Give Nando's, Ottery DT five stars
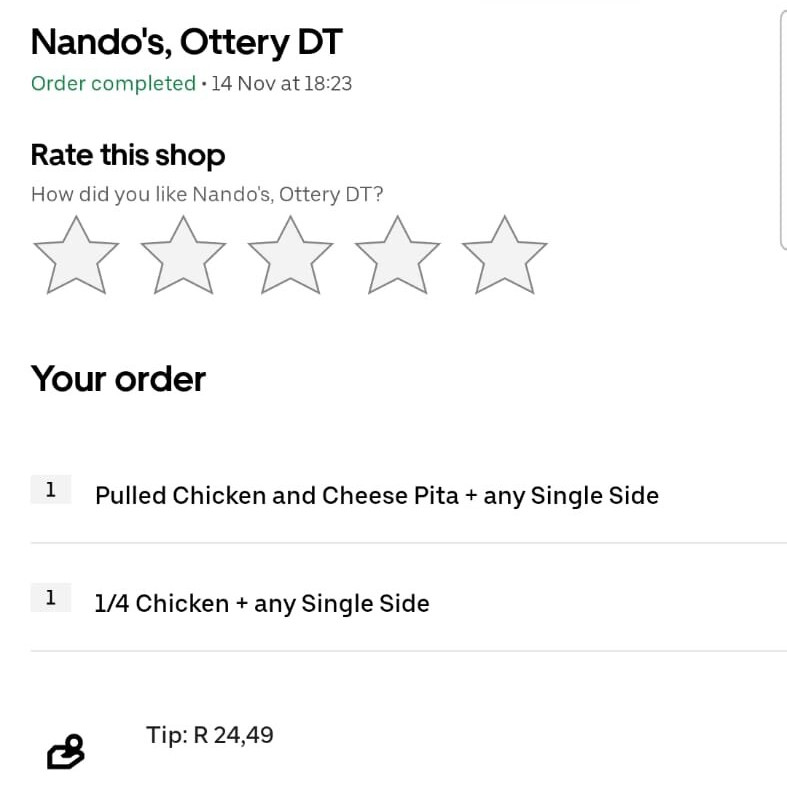Viewport: 787px width, 808px height. (x=504, y=257)
